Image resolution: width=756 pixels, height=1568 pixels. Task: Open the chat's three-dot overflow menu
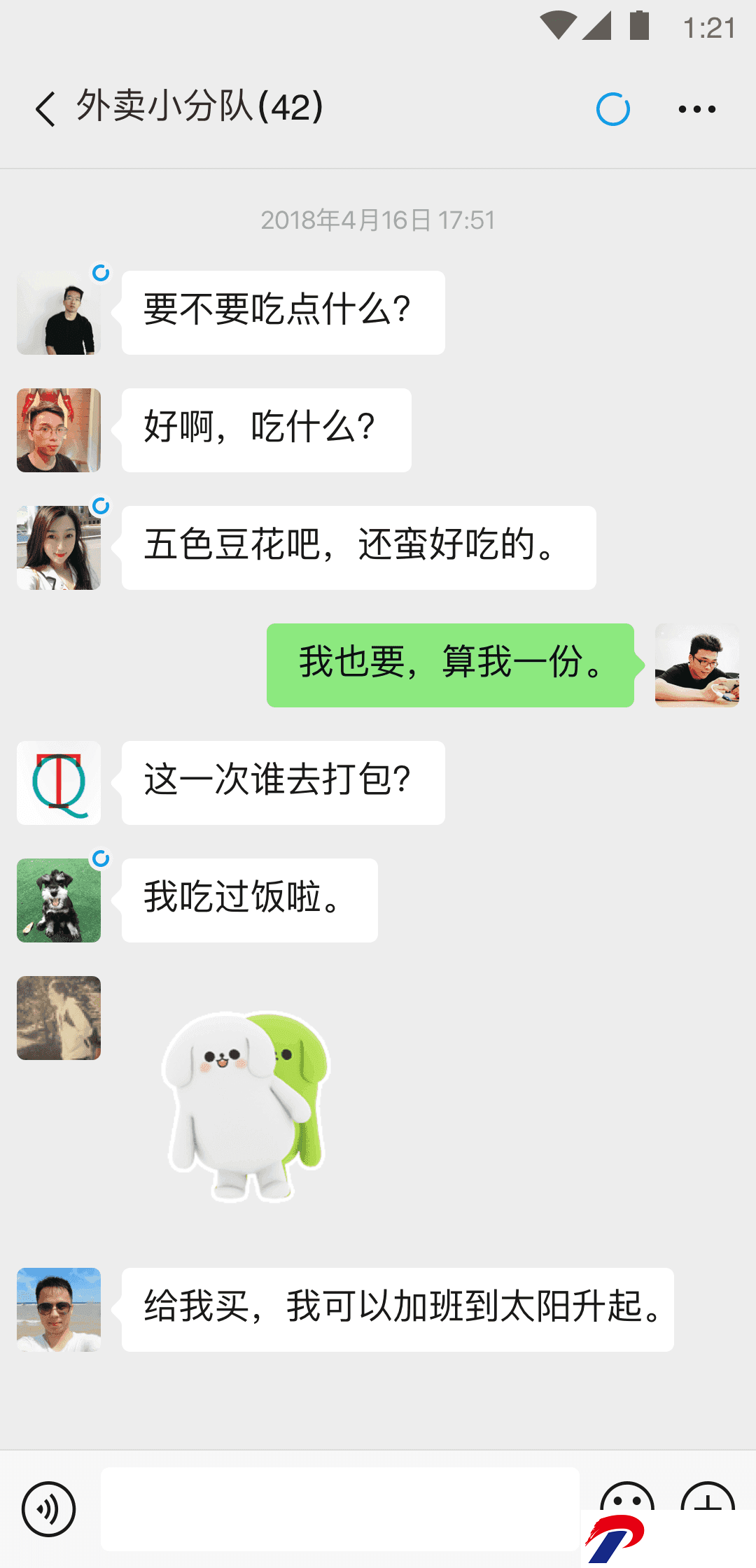pos(697,109)
